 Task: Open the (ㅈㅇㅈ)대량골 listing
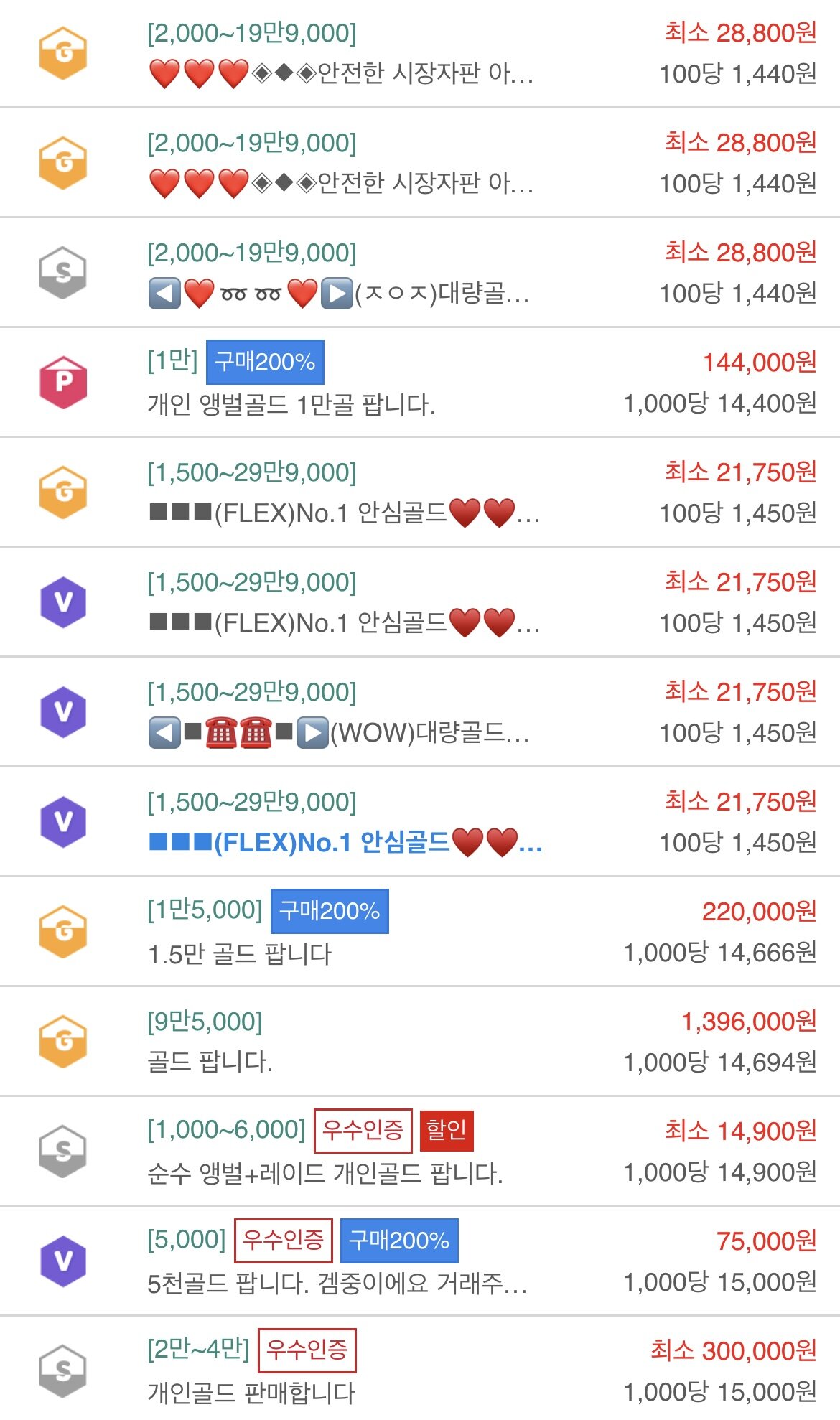click(338, 294)
